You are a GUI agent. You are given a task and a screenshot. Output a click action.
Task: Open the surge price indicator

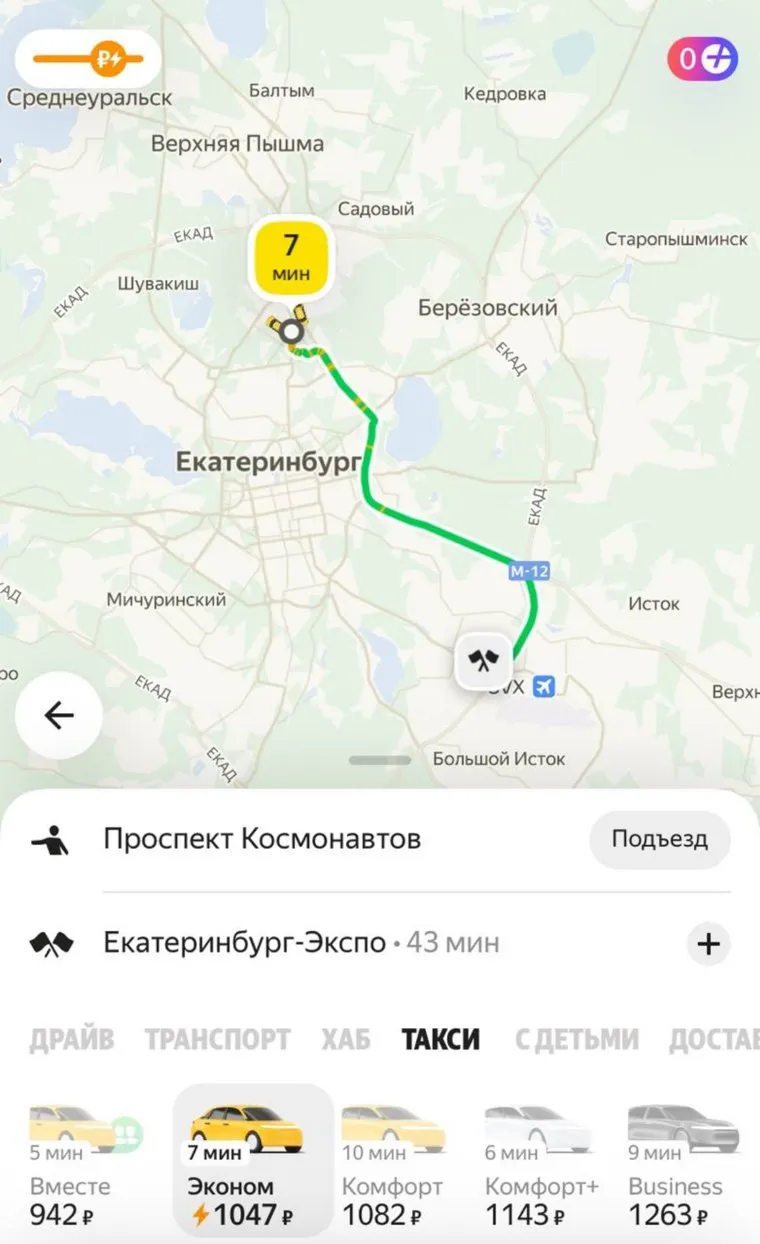tap(88, 59)
